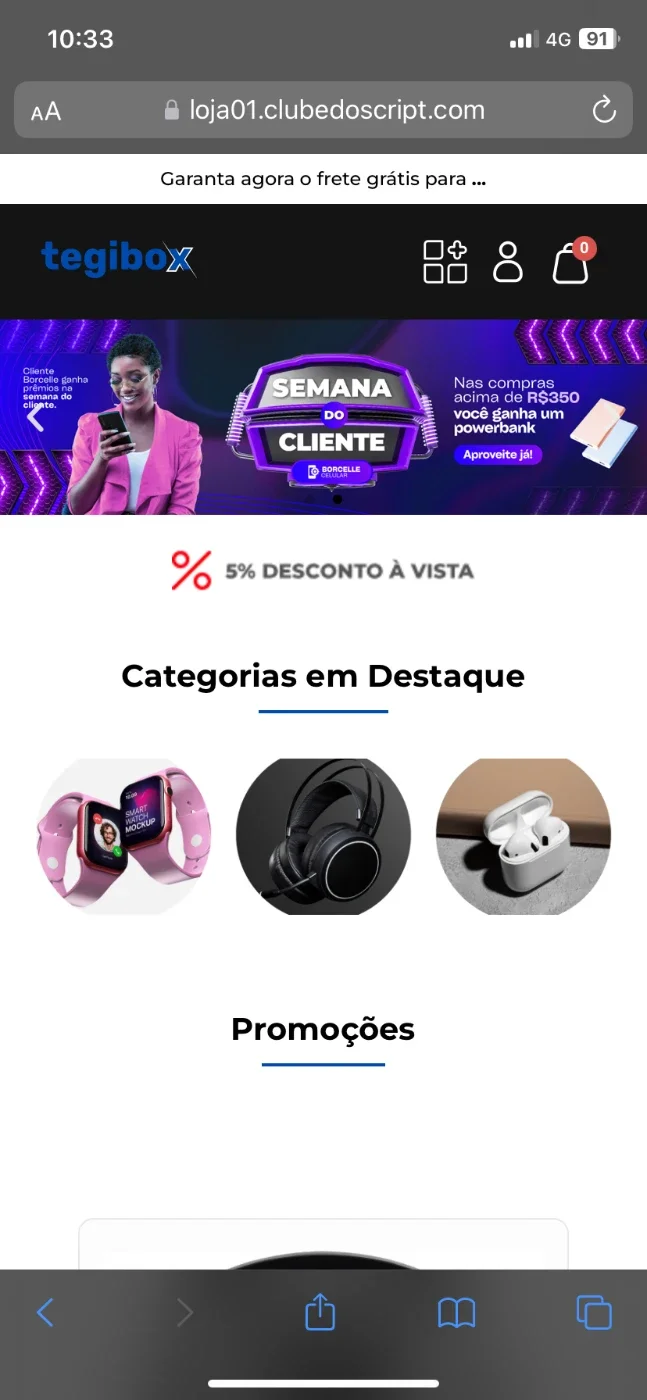Open the Safari share sheet

pos(319,1311)
